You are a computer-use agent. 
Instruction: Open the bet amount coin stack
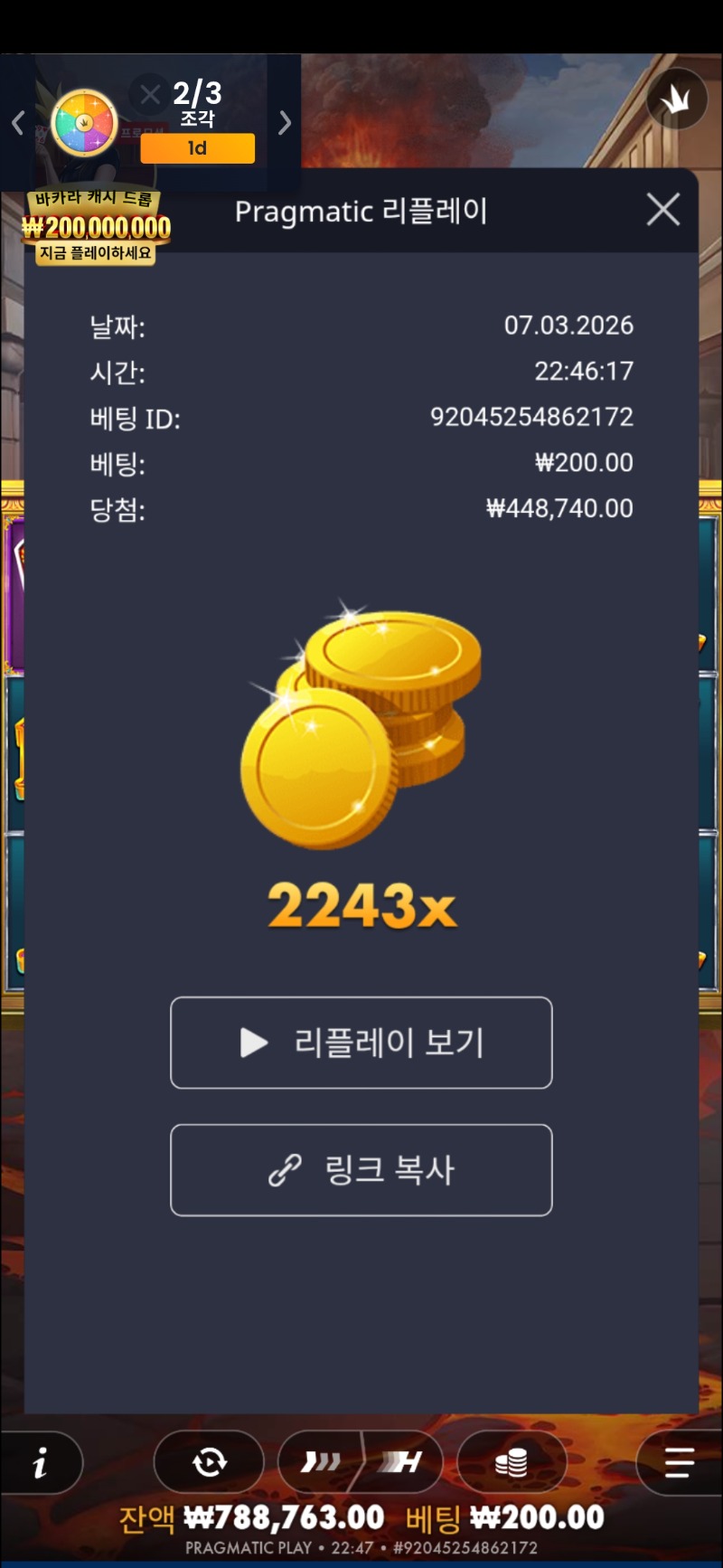click(512, 1462)
